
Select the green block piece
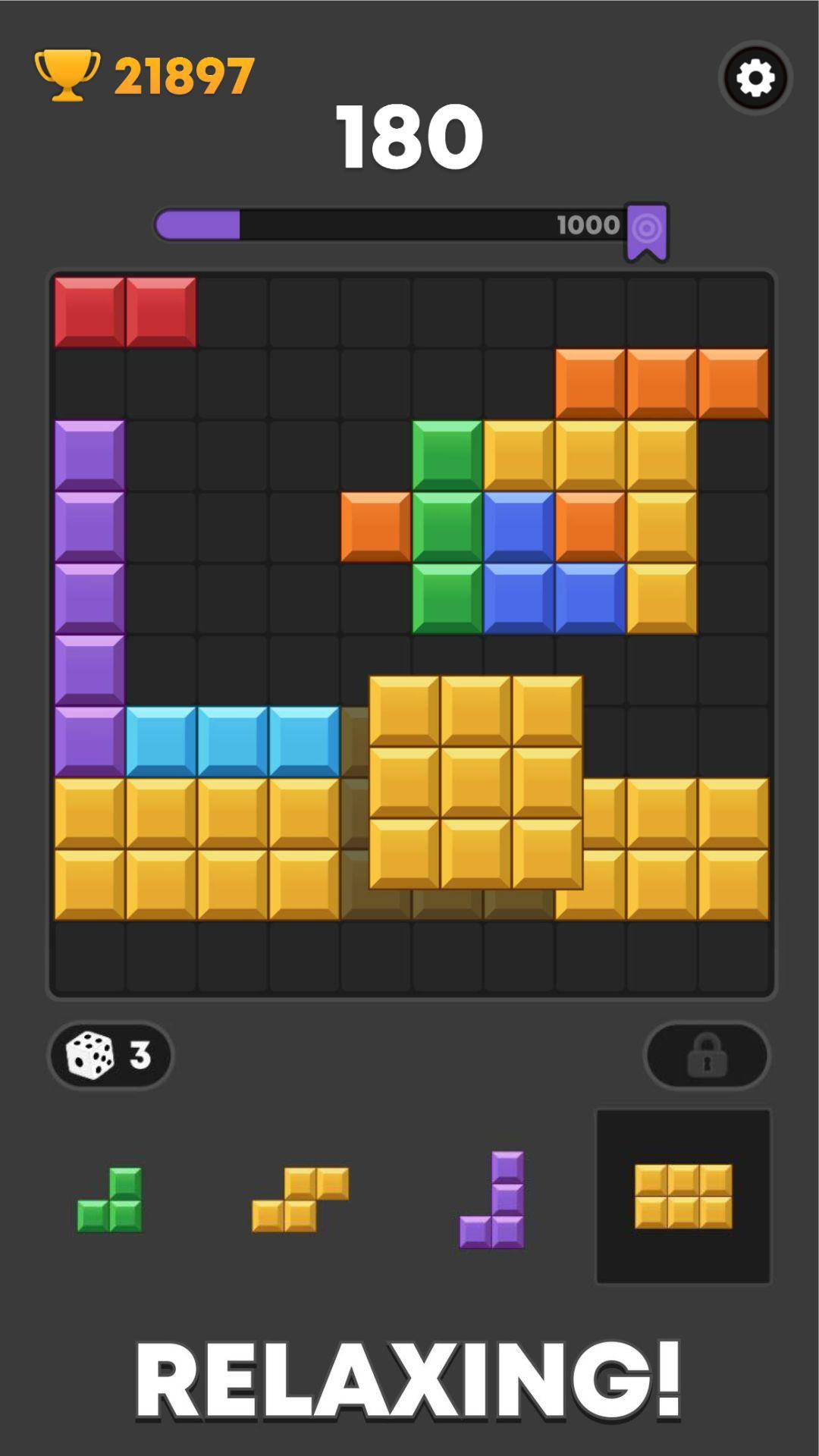point(111,1199)
